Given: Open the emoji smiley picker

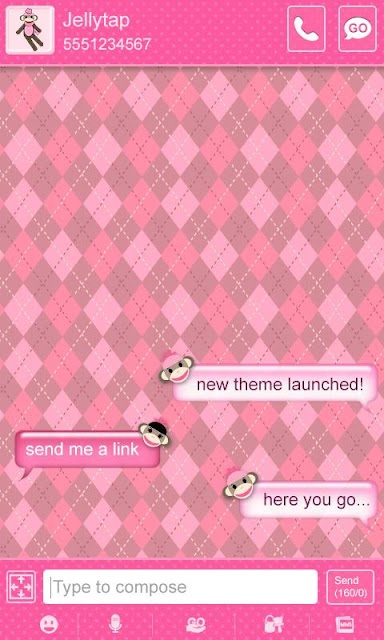Looking at the screenshot, I should (x=49, y=624).
